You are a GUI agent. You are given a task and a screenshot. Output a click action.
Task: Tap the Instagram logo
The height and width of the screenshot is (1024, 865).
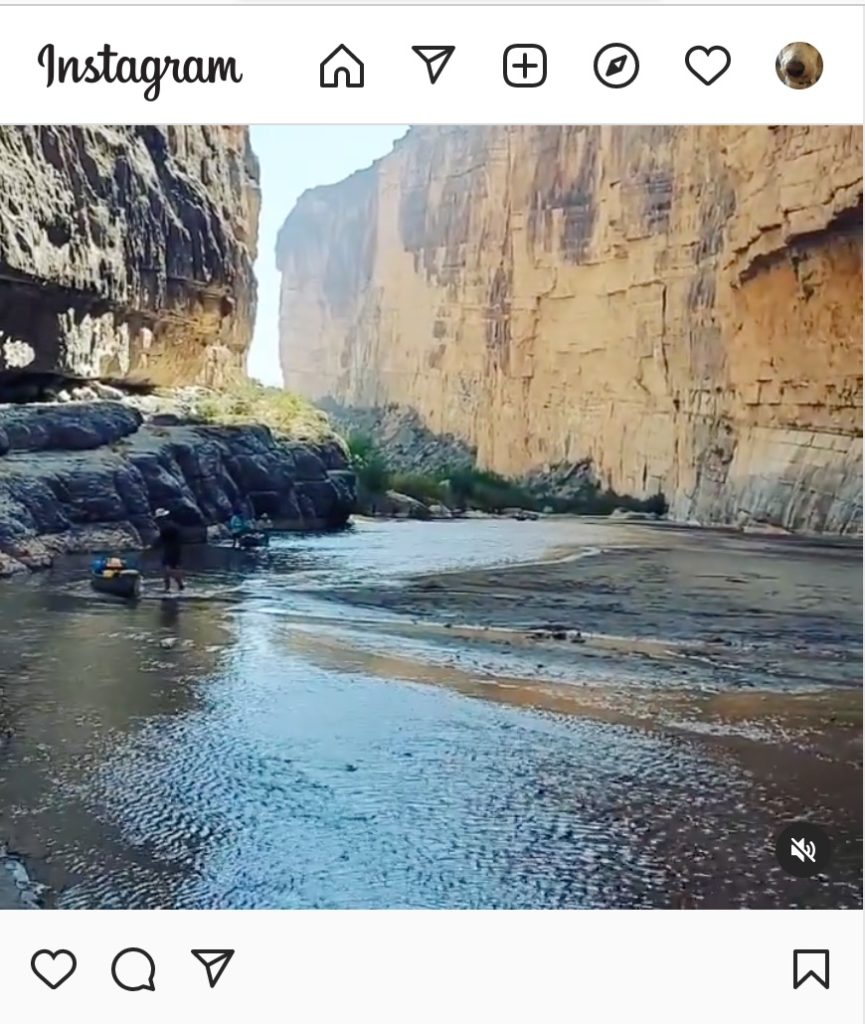pos(140,68)
